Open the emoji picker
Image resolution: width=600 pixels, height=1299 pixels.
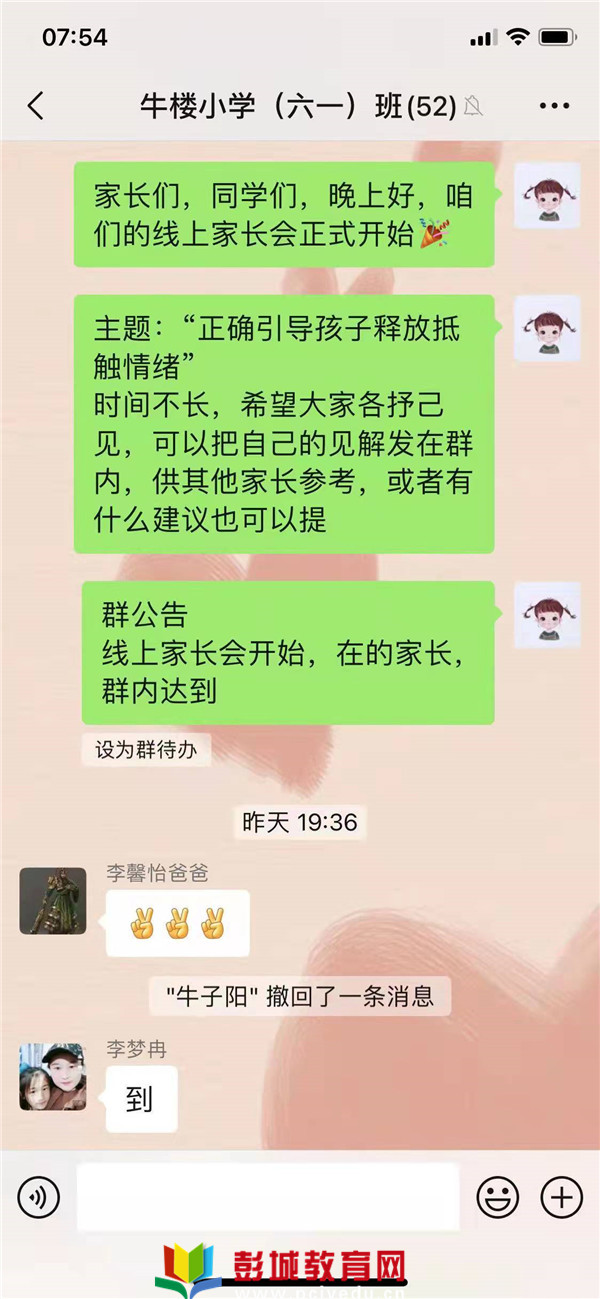coord(497,1196)
